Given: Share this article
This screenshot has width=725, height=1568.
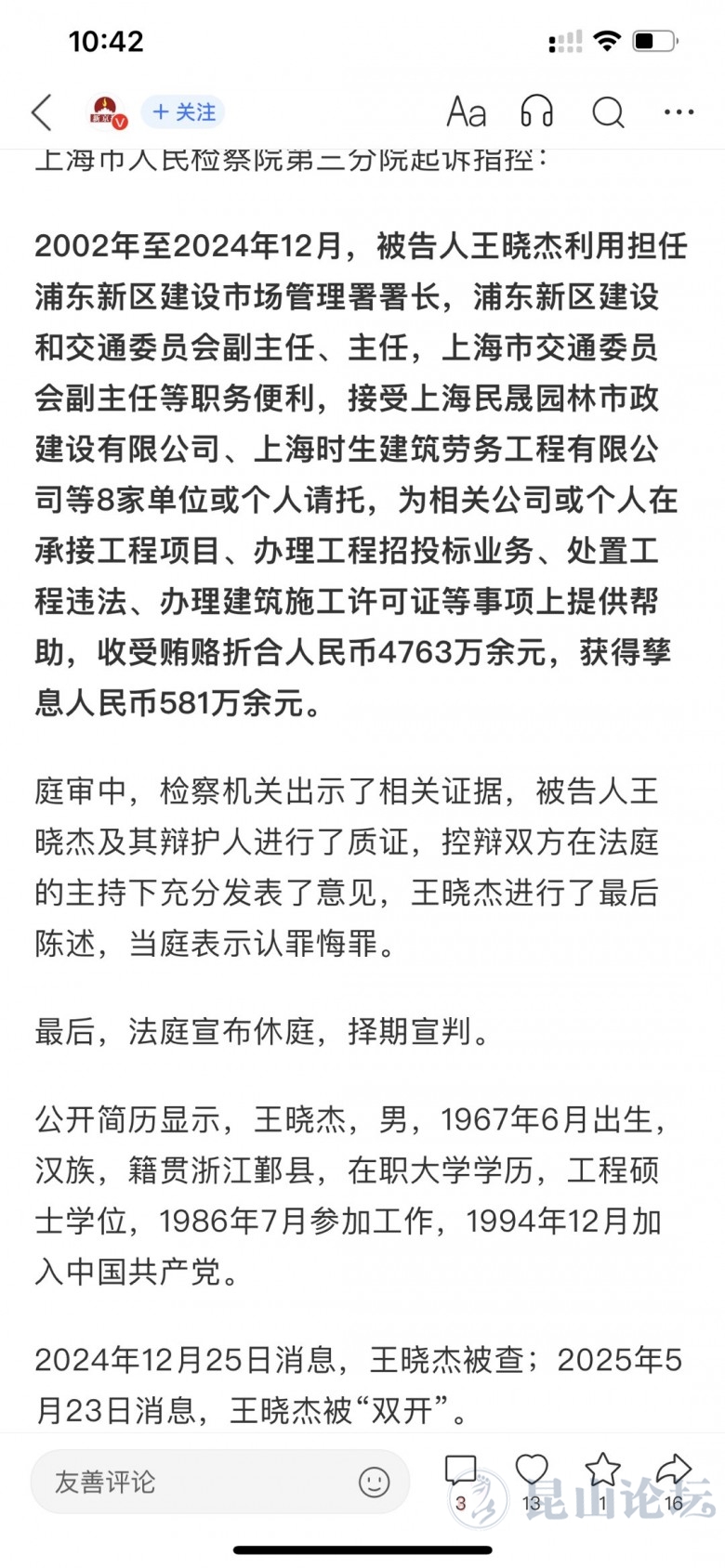Looking at the screenshot, I should click(x=673, y=1470).
